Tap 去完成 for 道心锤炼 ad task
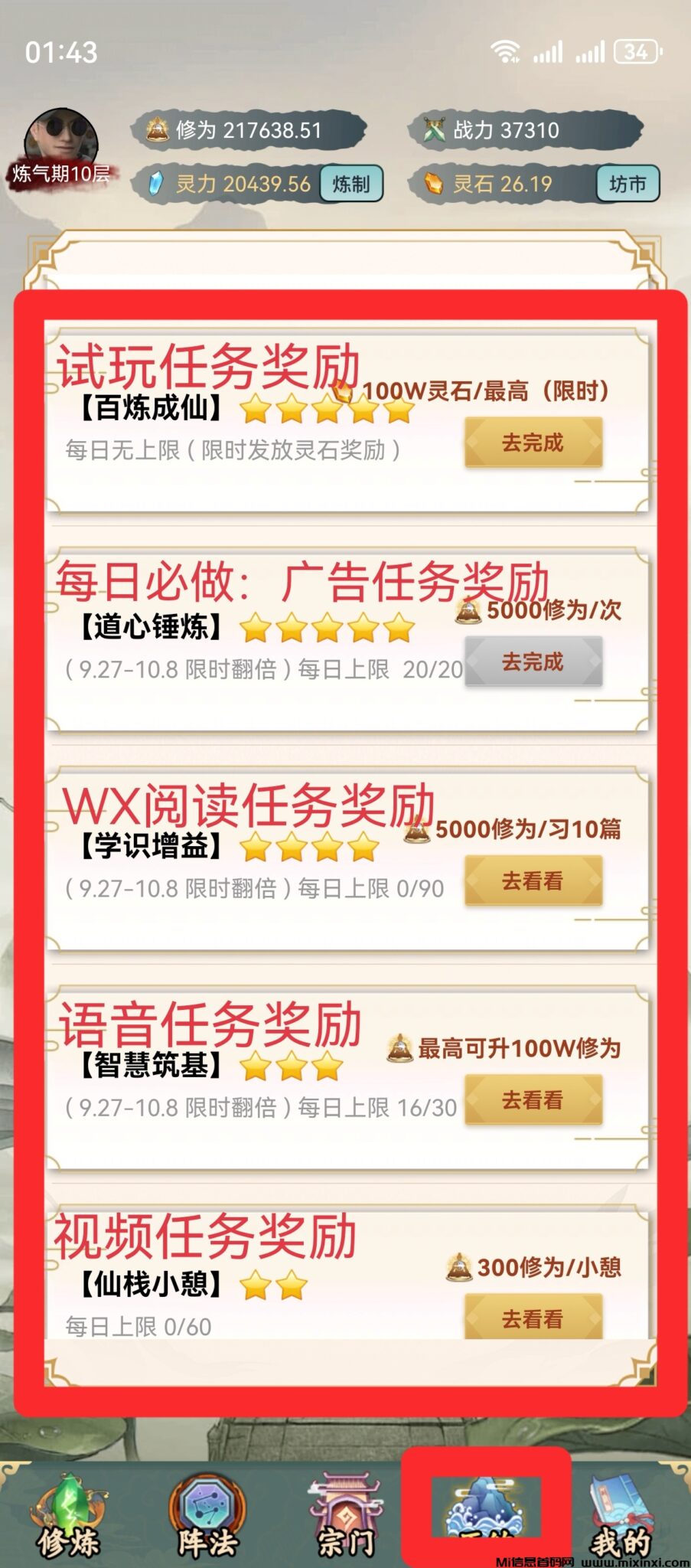This screenshot has width=691, height=1568. [533, 661]
